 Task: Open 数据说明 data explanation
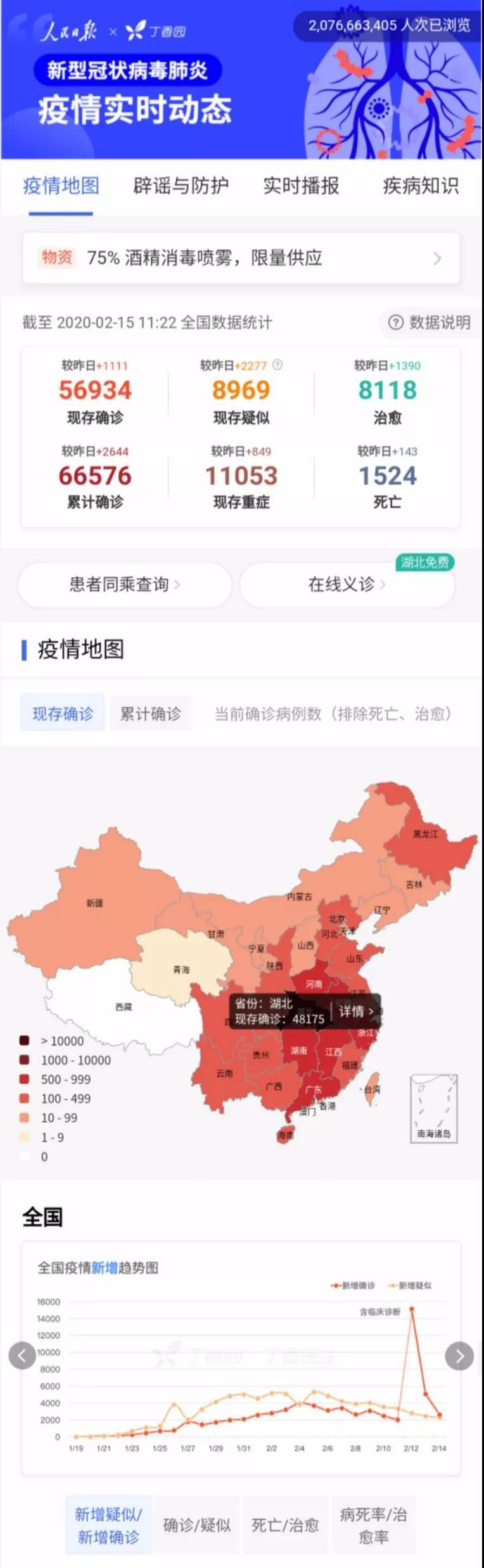(x=430, y=322)
